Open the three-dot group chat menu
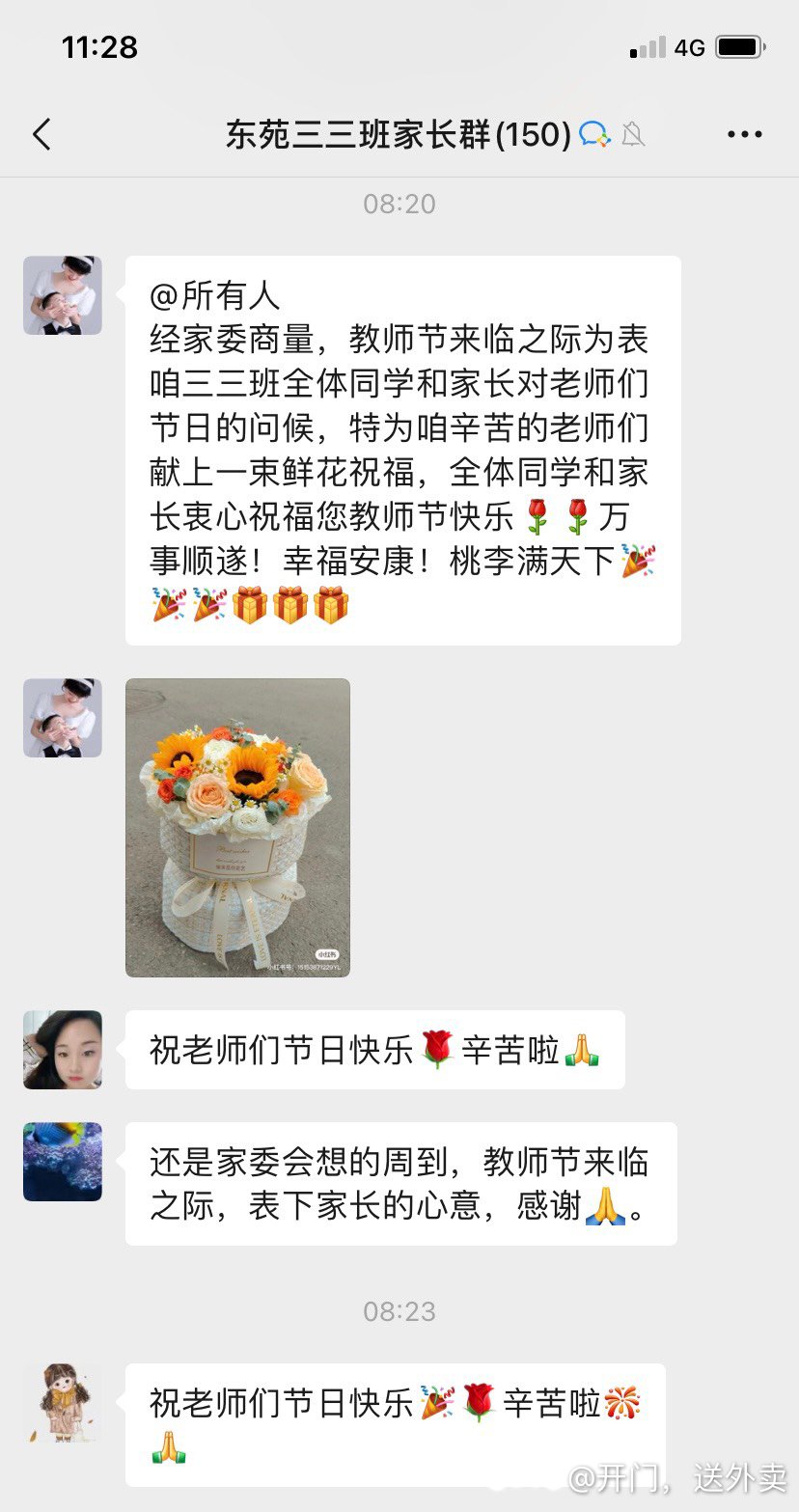 coord(744,135)
